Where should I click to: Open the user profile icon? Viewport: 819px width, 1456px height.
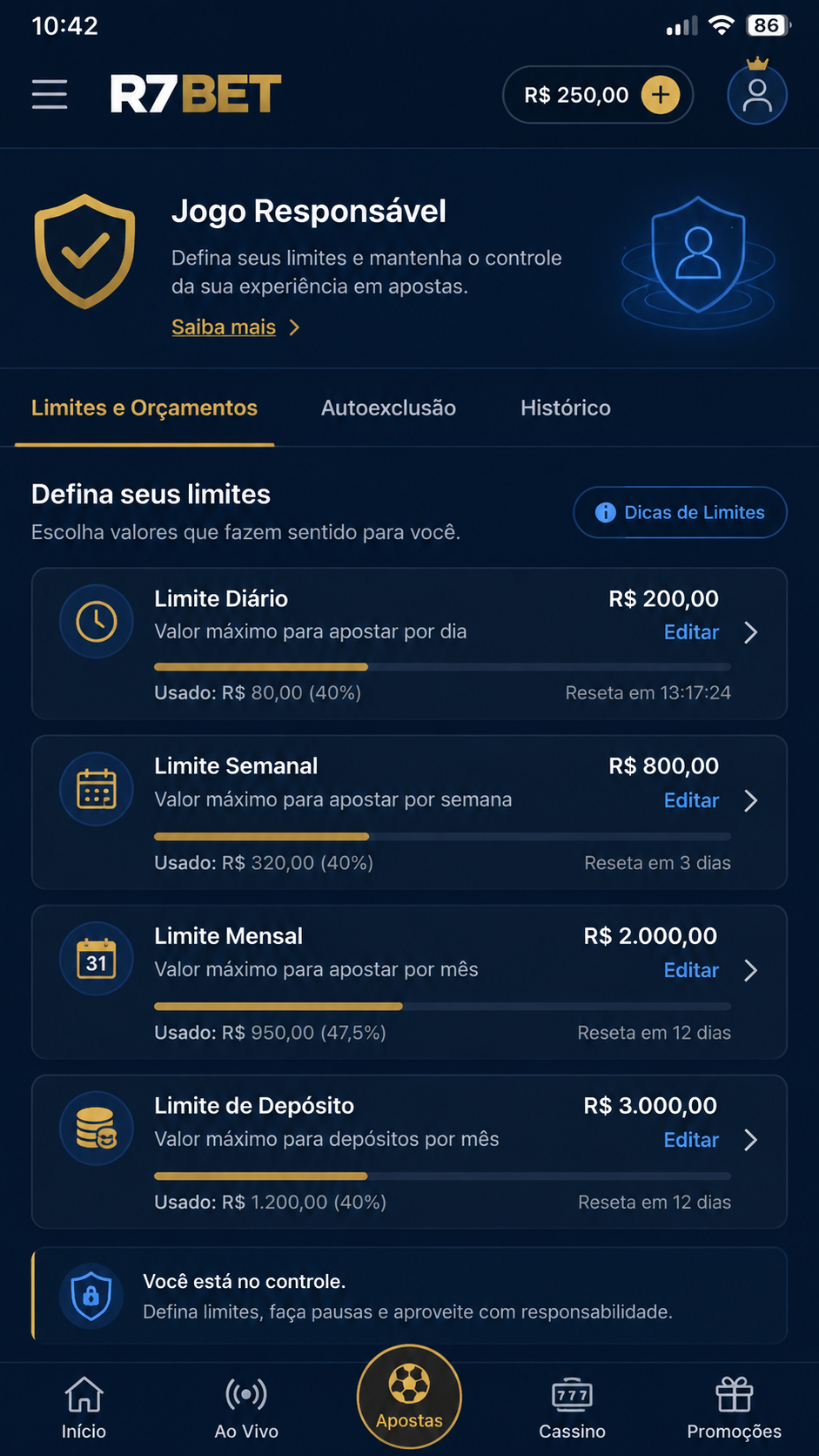tap(757, 95)
